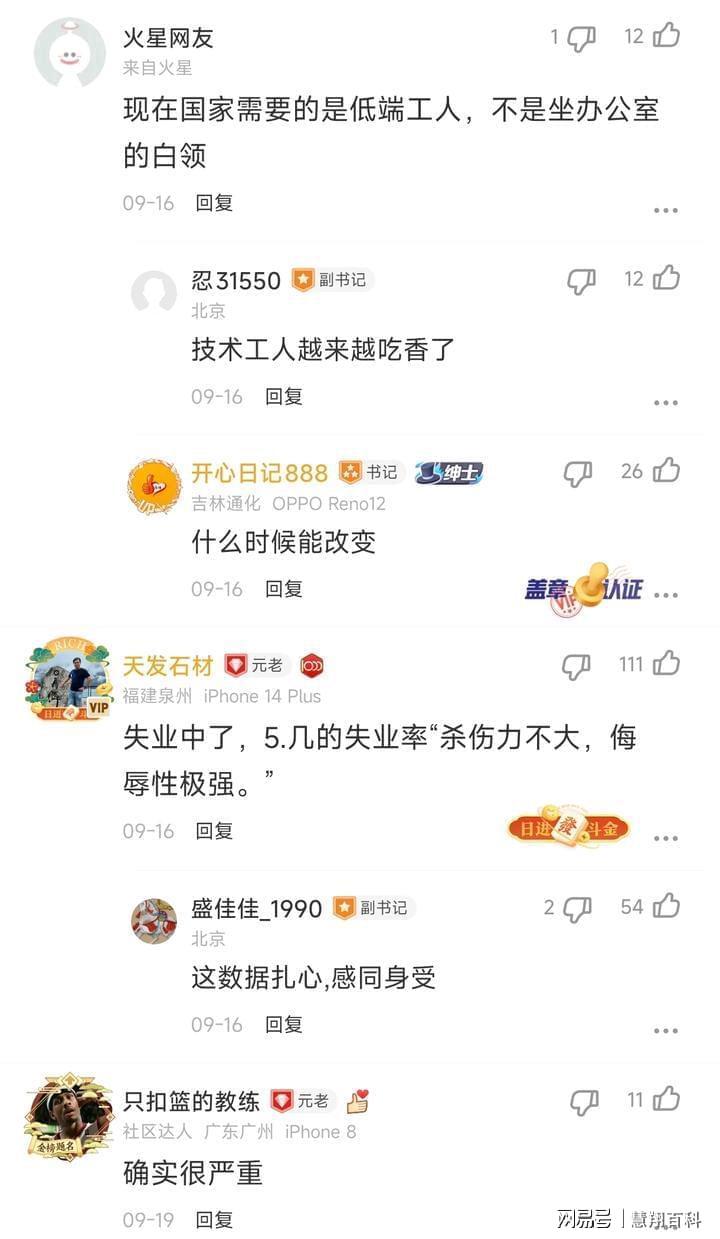Open more options on 天发石材's comment
Image resolution: width=720 pixels, height=1239 pixels.
click(666, 838)
